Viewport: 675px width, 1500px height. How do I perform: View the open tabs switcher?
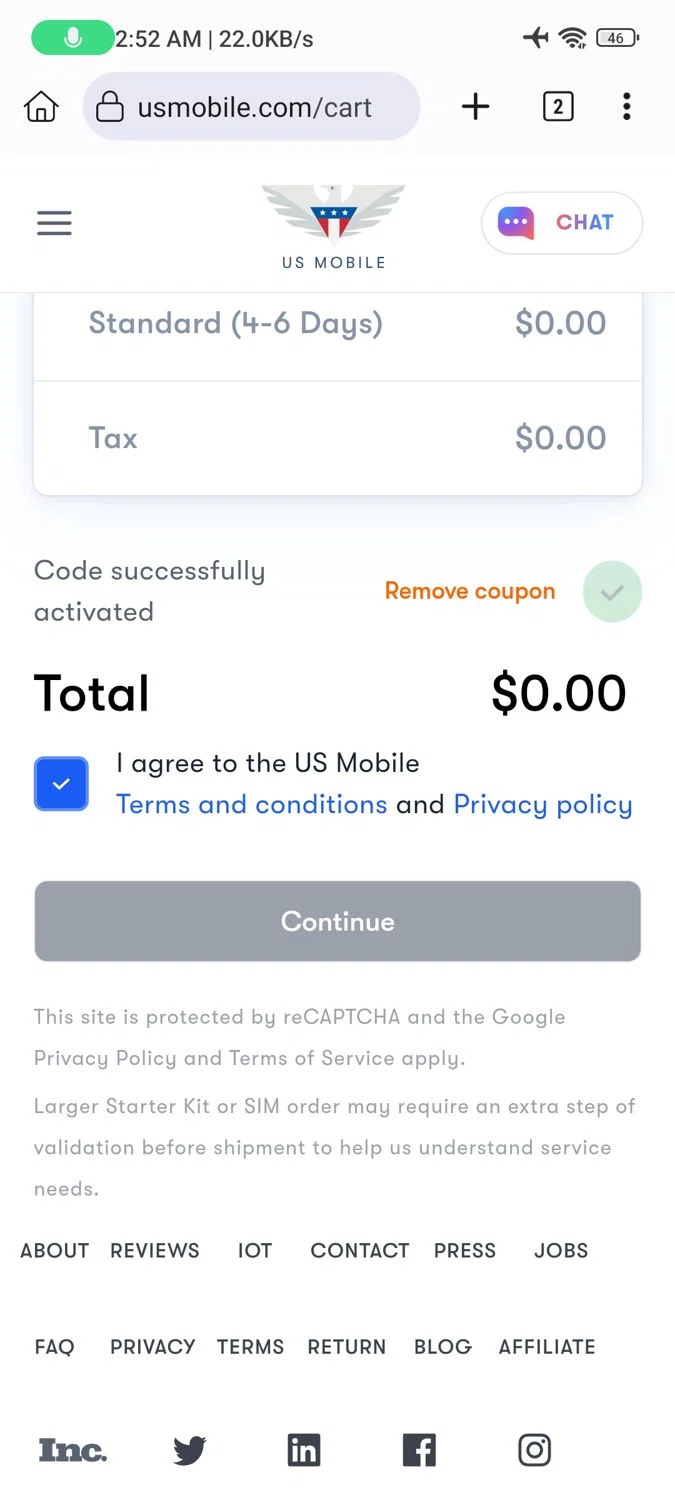558,106
